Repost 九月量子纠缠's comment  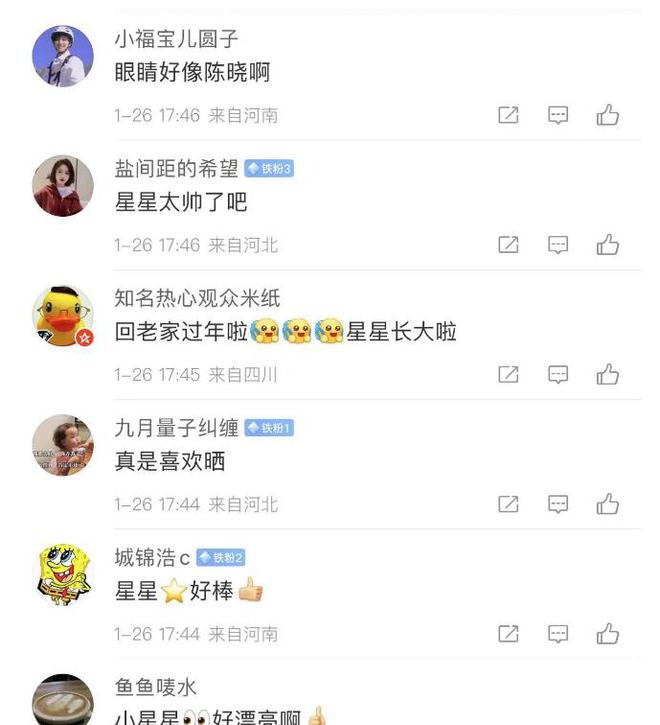tap(508, 504)
